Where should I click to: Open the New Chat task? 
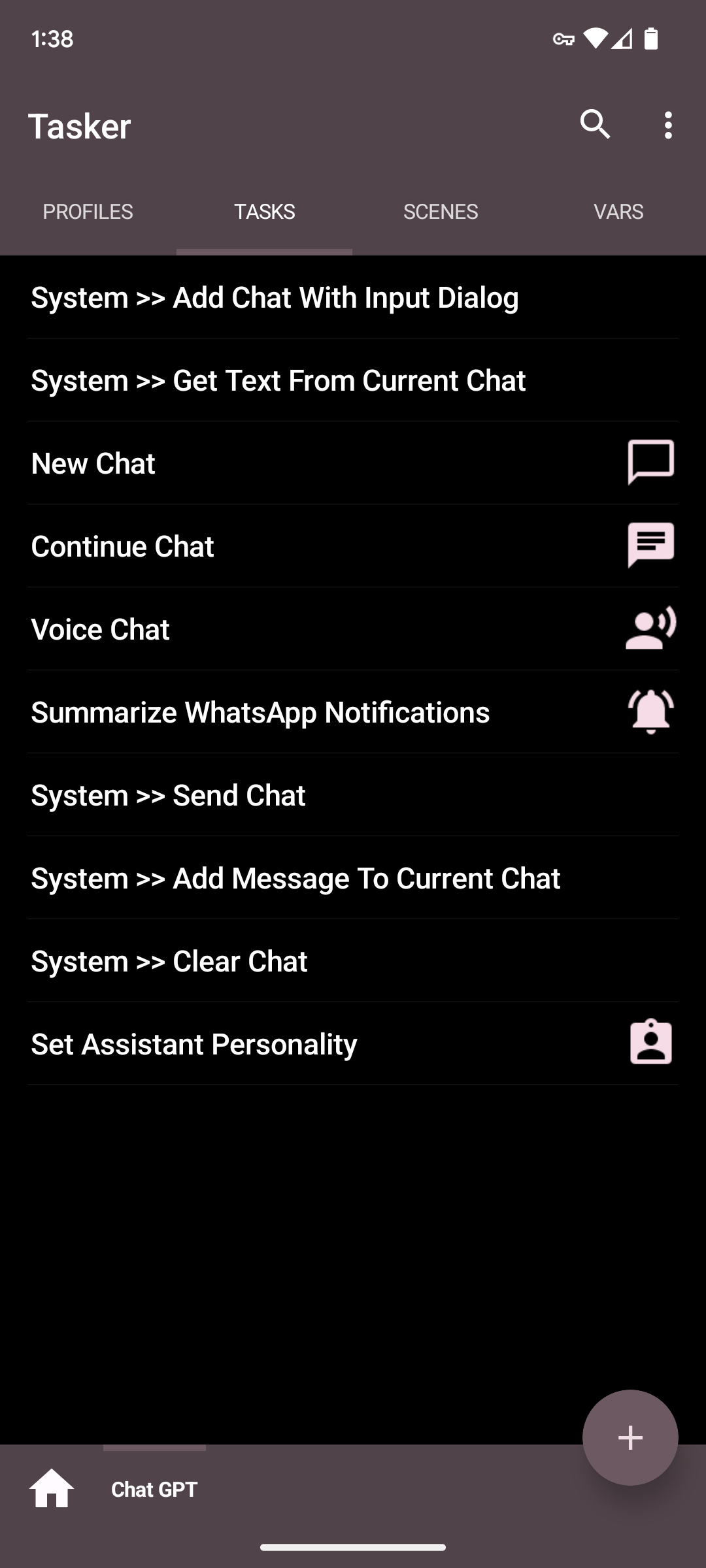[x=261, y=463]
